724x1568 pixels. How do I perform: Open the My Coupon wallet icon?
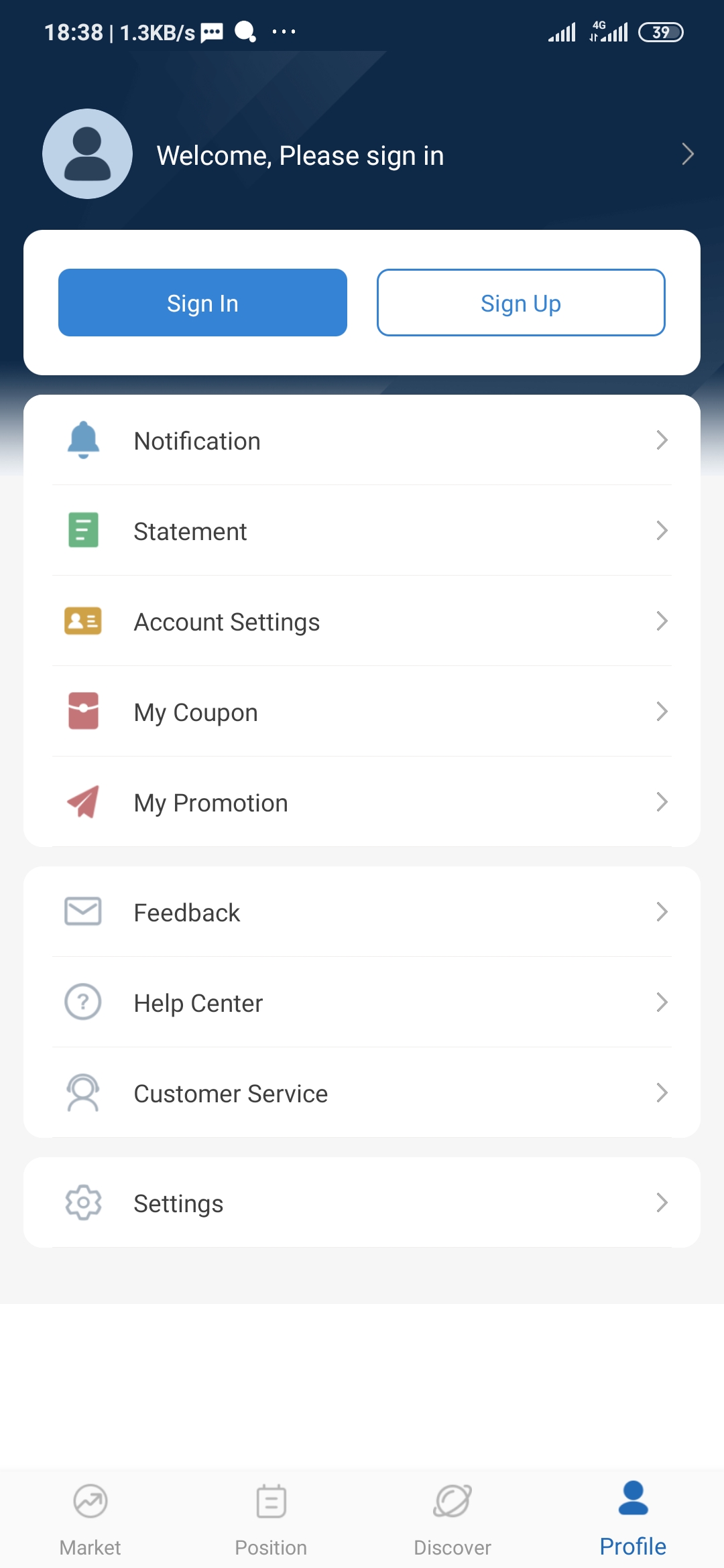pyautogui.click(x=82, y=712)
